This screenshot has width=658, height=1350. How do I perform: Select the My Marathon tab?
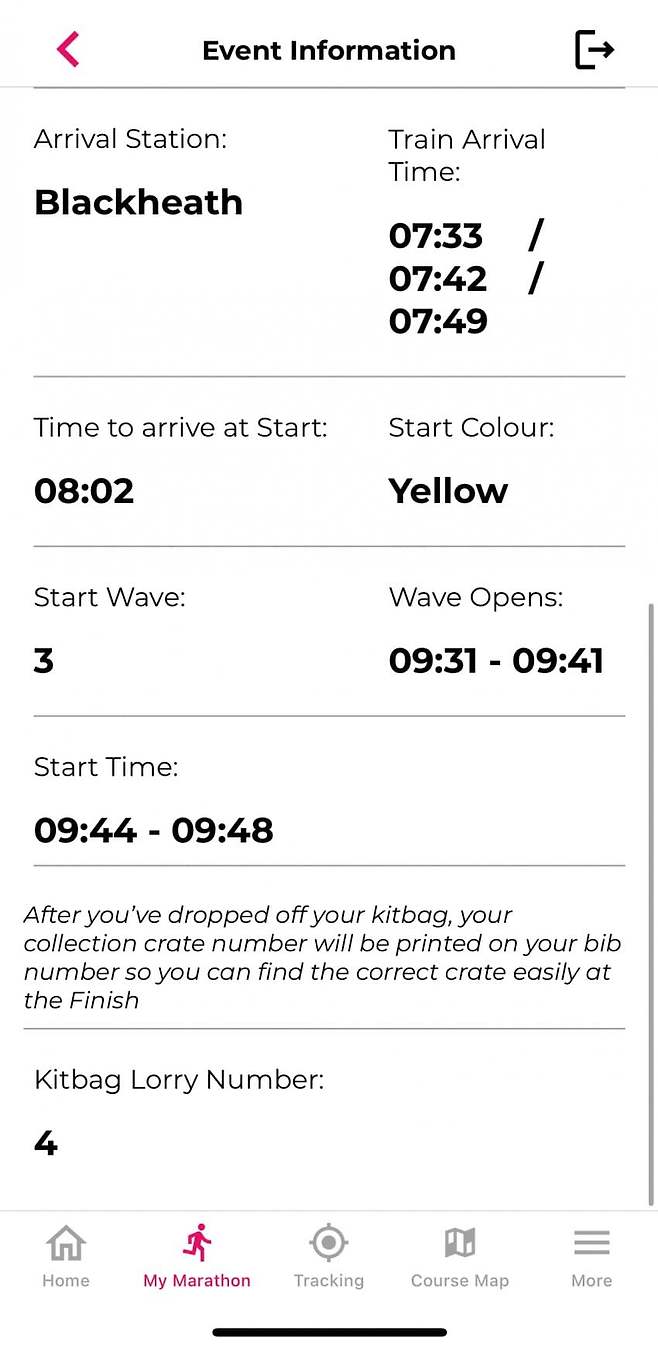tap(197, 1256)
